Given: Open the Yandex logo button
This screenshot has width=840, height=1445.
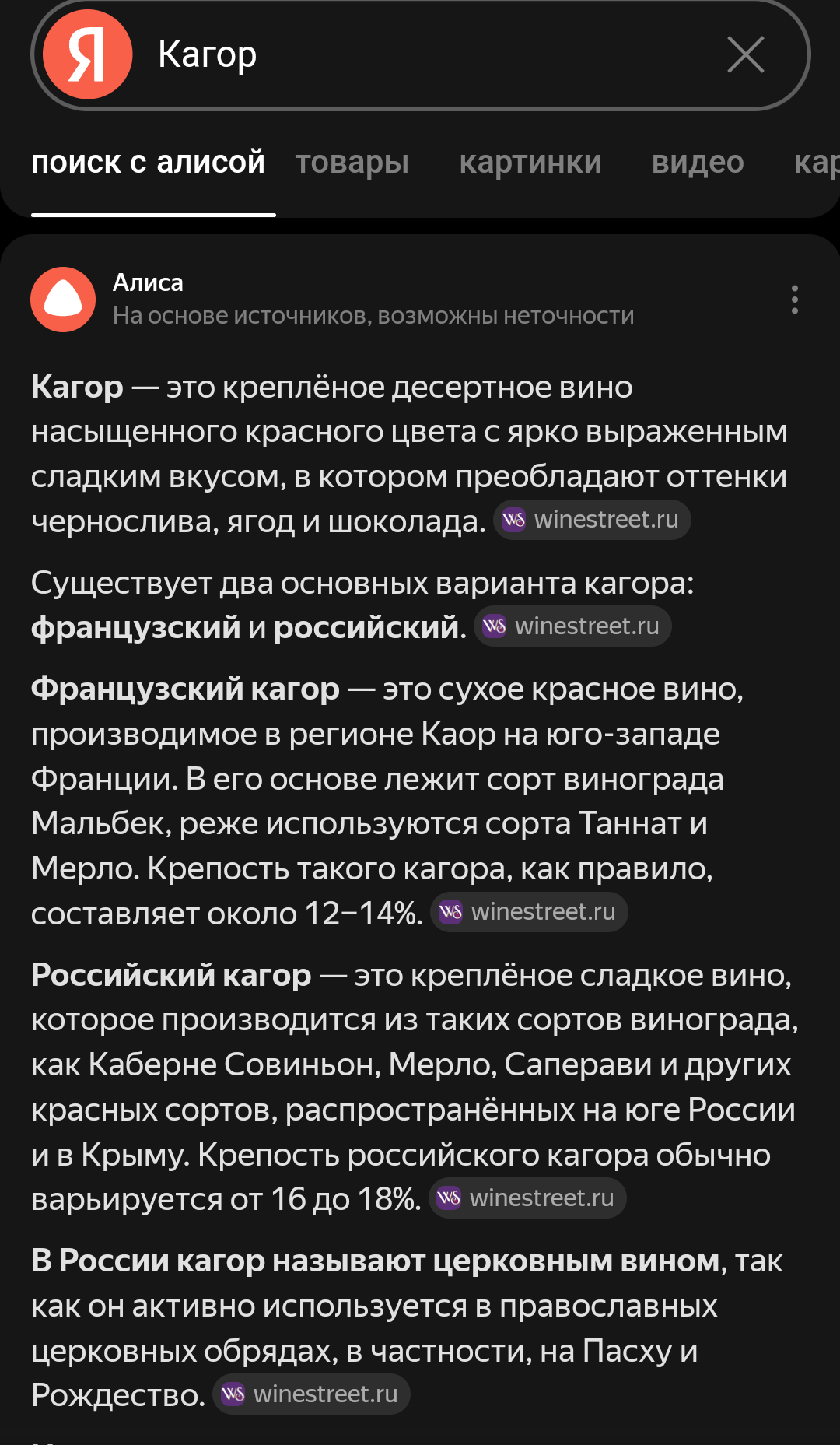Looking at the screenshot, I should [88, 54].
